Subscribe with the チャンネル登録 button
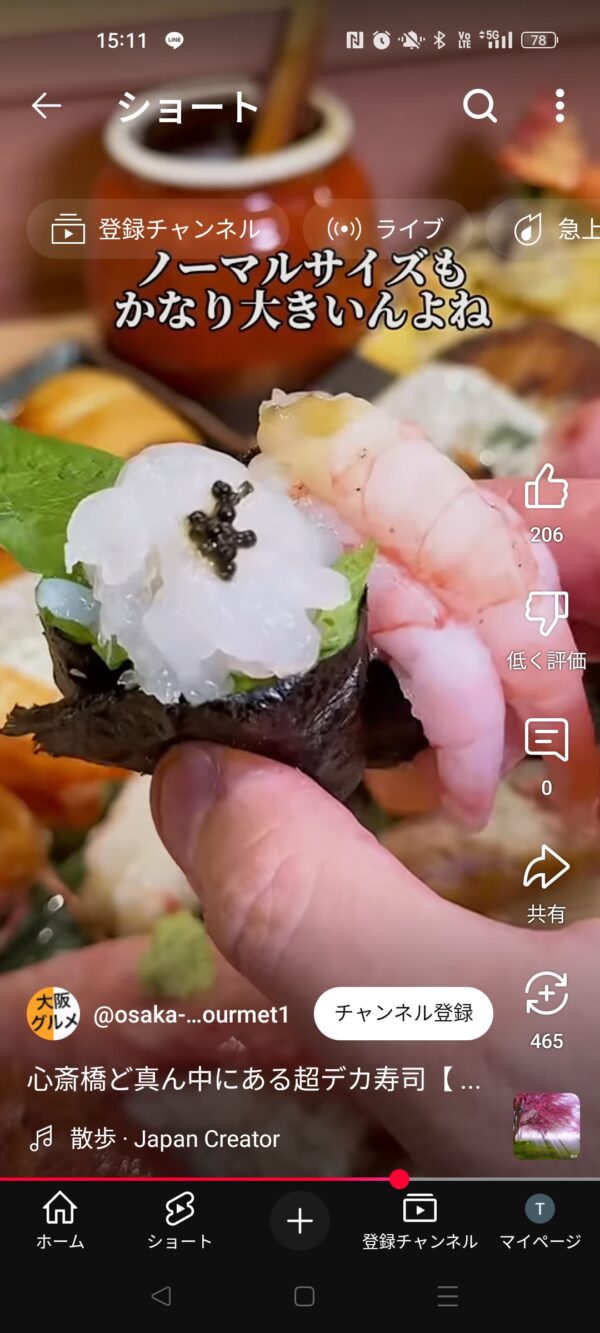Viewport: 600px width, 1333px height. pos(403,1013)
